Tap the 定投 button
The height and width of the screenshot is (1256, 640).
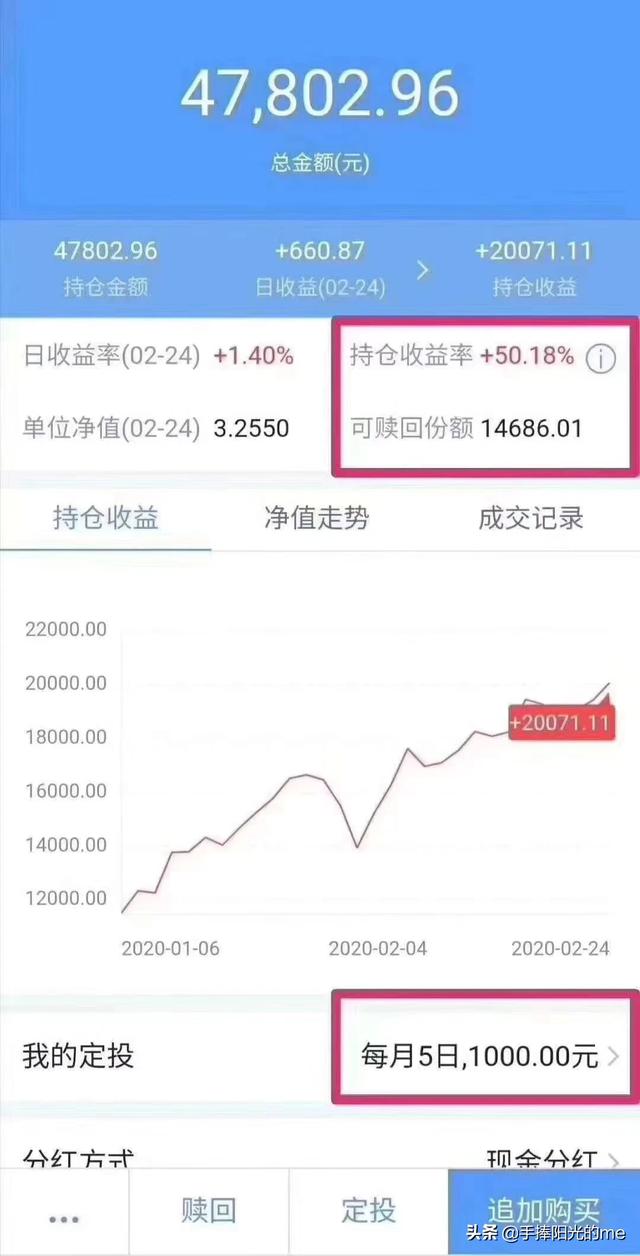[369, 1211]
